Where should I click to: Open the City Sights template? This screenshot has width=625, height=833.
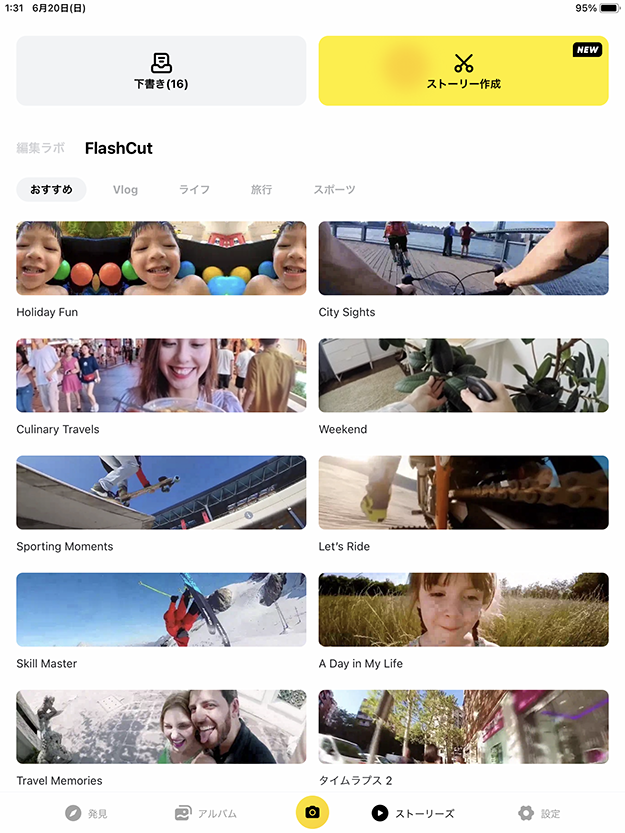point(463,258)
